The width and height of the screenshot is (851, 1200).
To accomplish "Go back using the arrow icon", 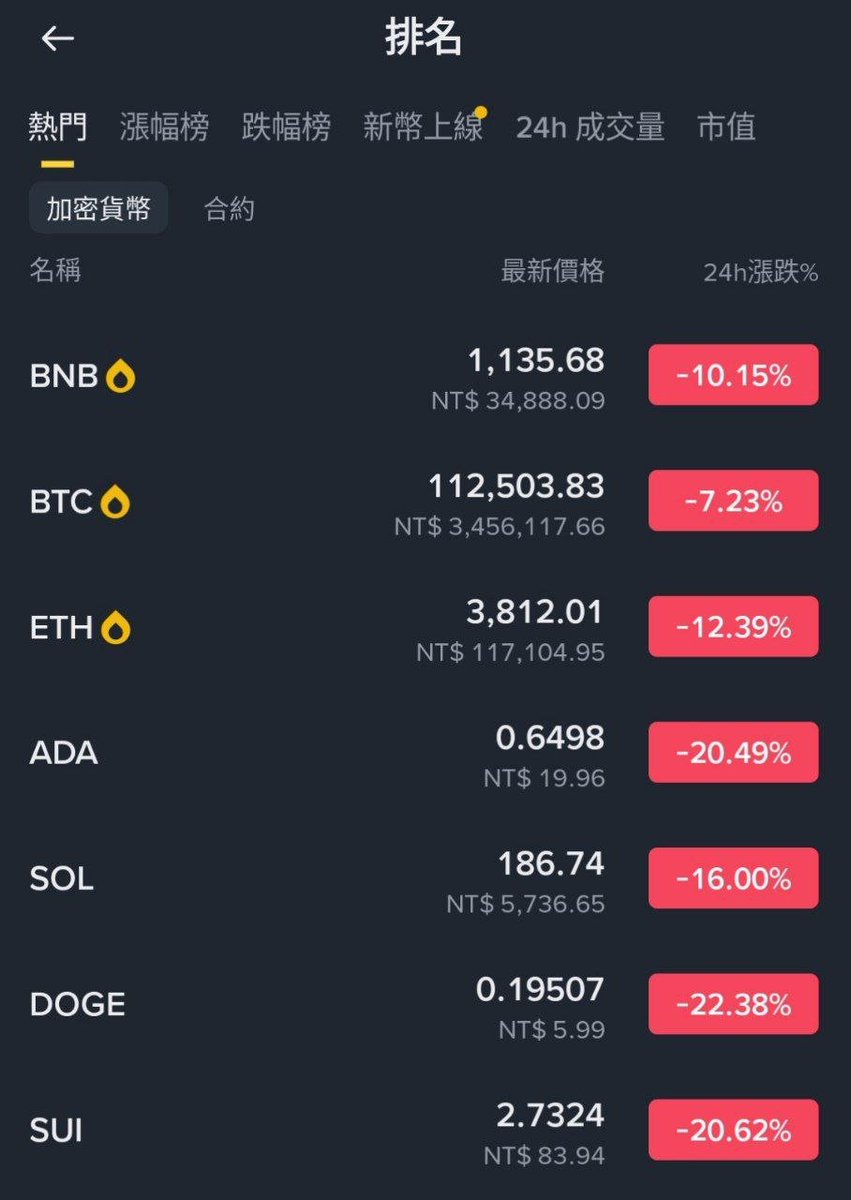I will pos(58,39).
